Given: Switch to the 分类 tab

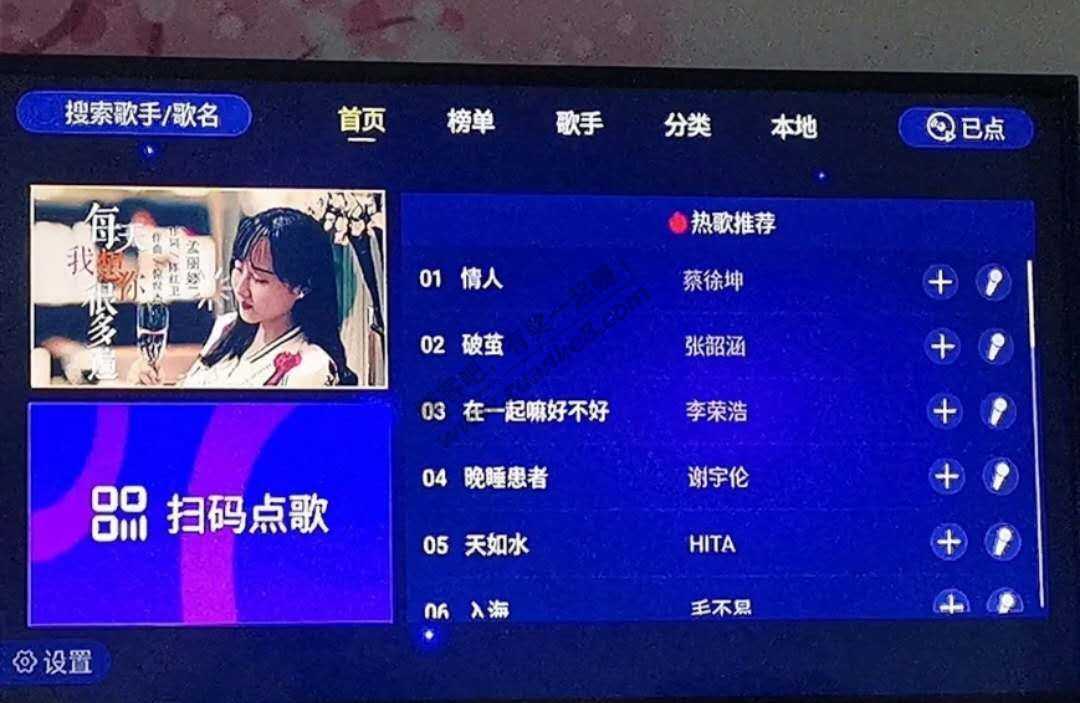Looking at the screenshot, I should pyautogui.click(x=687, y=125).
